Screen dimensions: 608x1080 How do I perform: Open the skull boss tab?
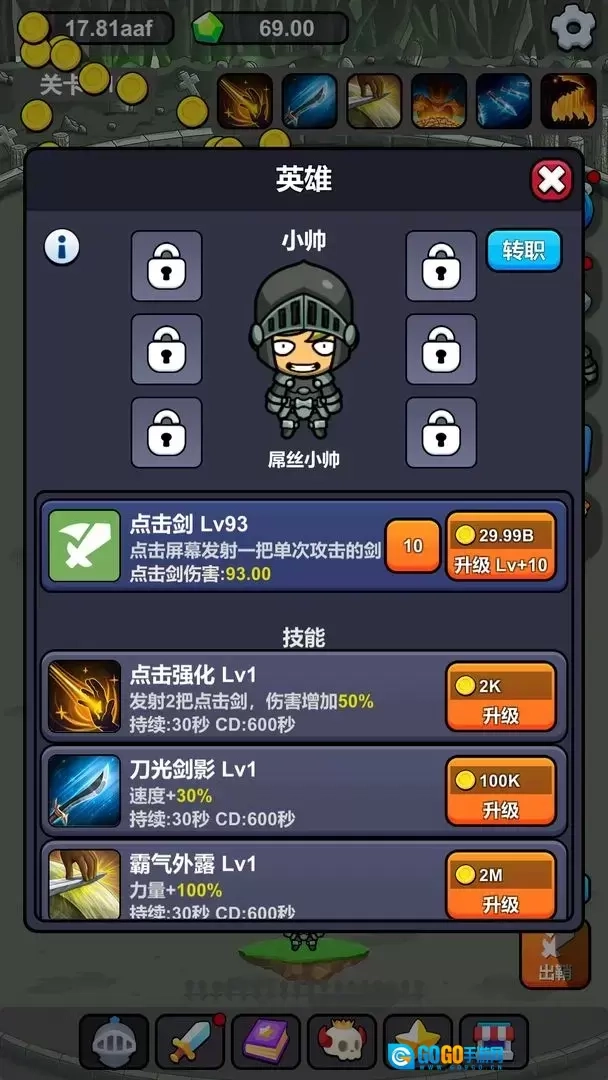[x=342, y=1042]
